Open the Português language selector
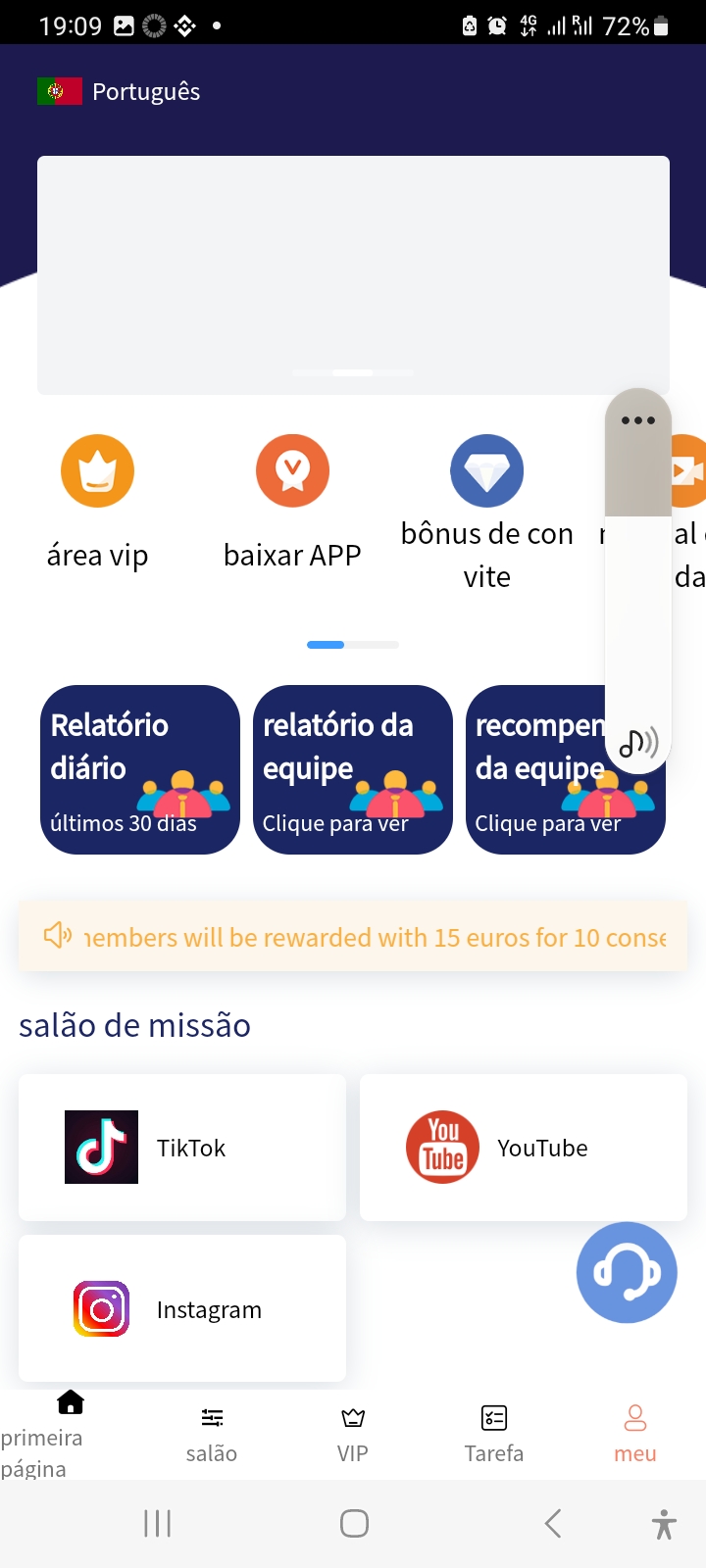706x1568 pixels. click(x=120, y=92)
